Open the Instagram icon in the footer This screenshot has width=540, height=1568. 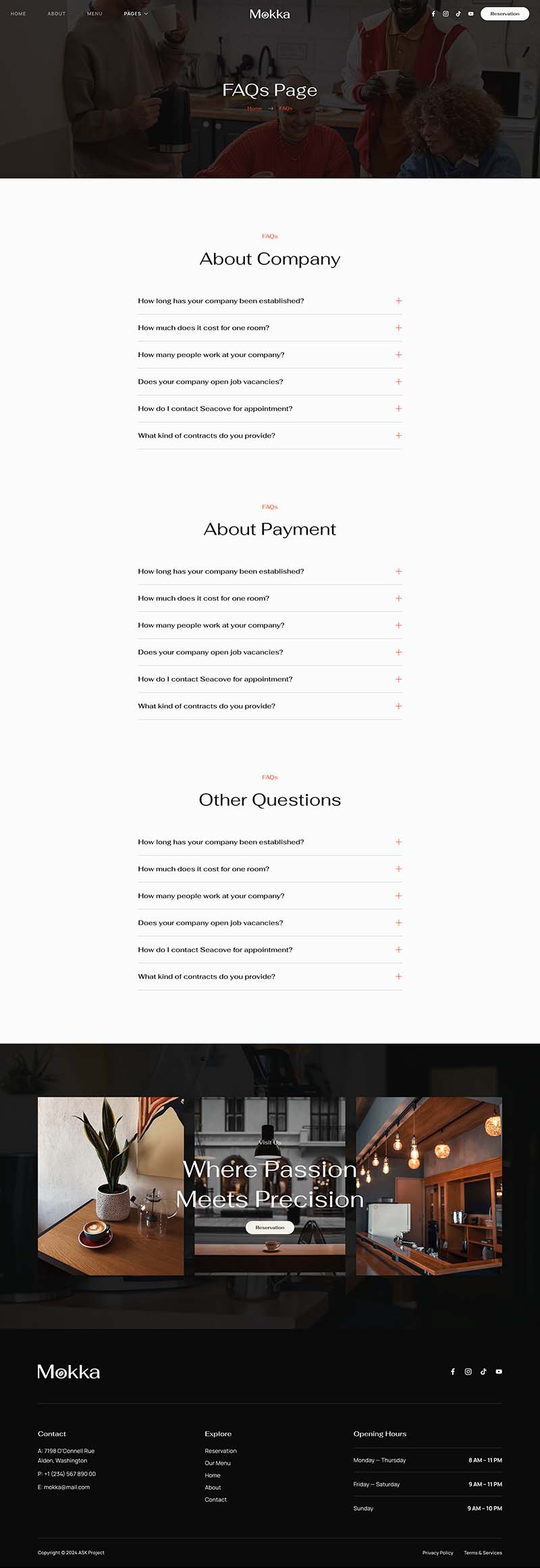(468, 1372)
